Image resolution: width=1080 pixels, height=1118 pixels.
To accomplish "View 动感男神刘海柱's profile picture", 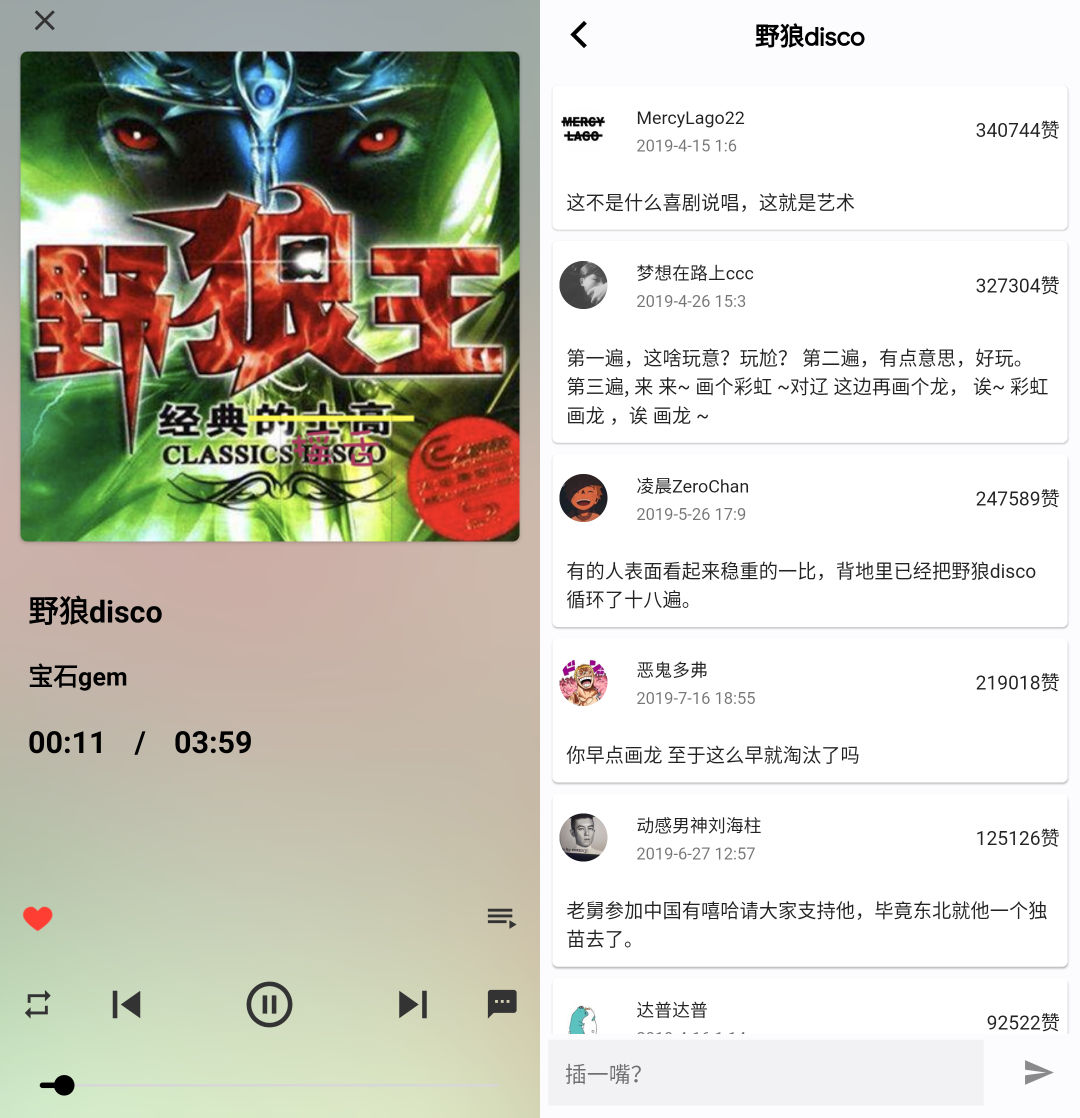I will (583, 838).
